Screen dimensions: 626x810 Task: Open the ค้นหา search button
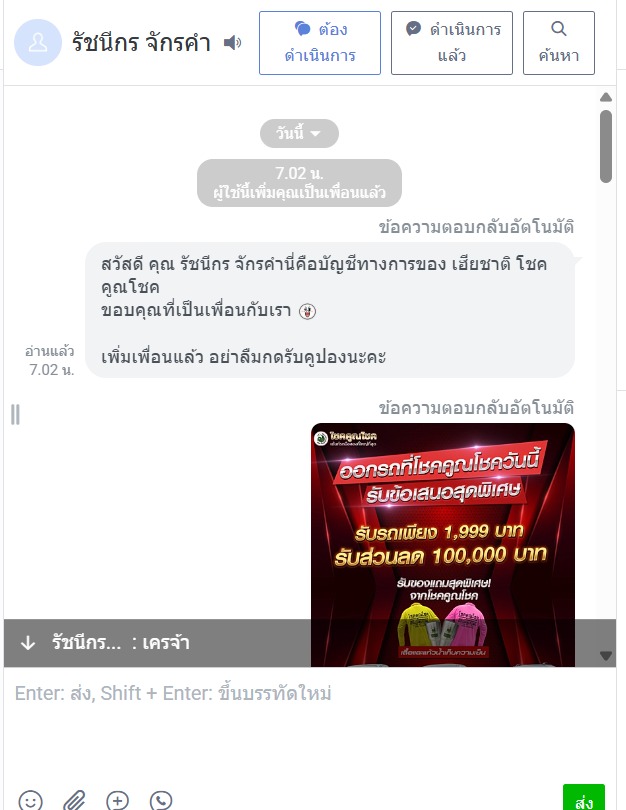[x=558, y=43]
